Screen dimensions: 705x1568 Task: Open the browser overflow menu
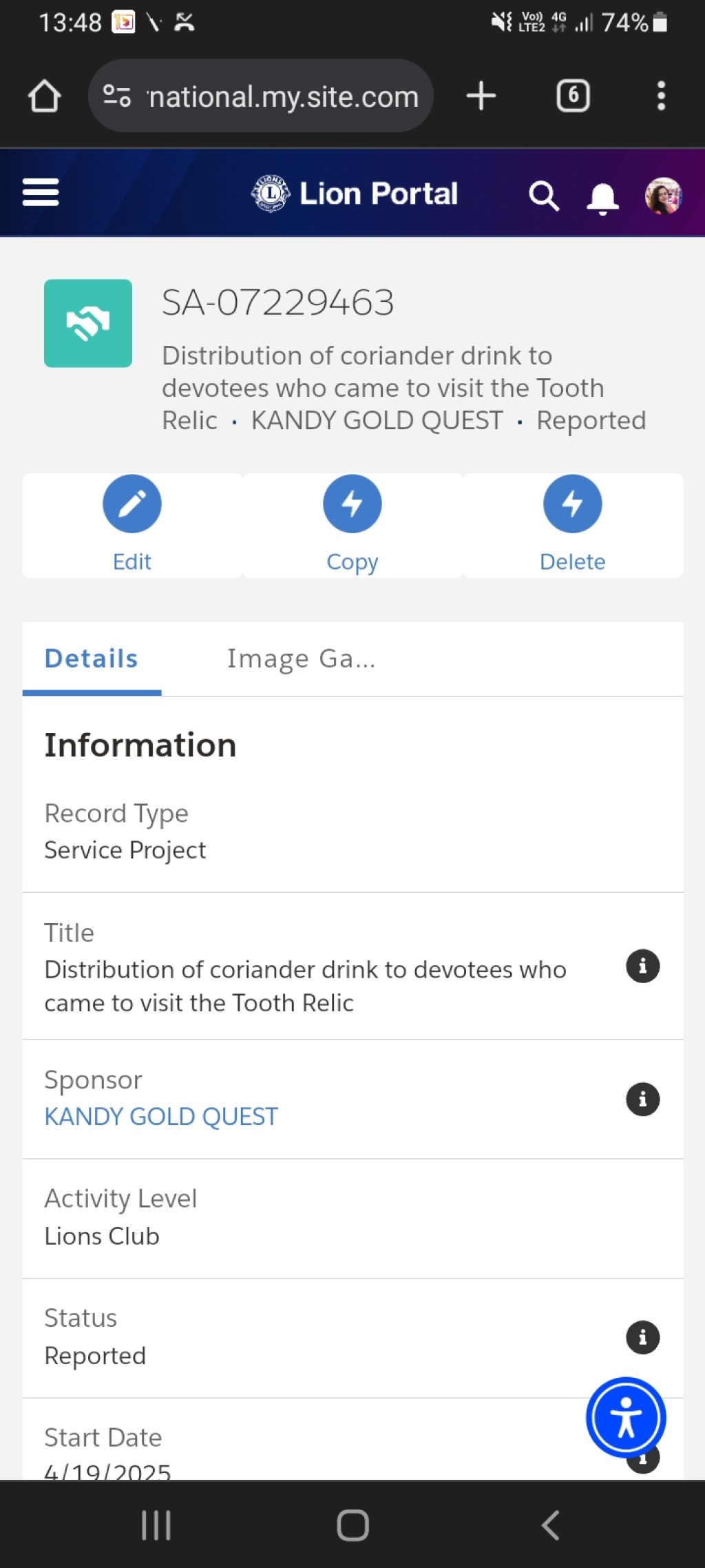[x=662, y=96]
